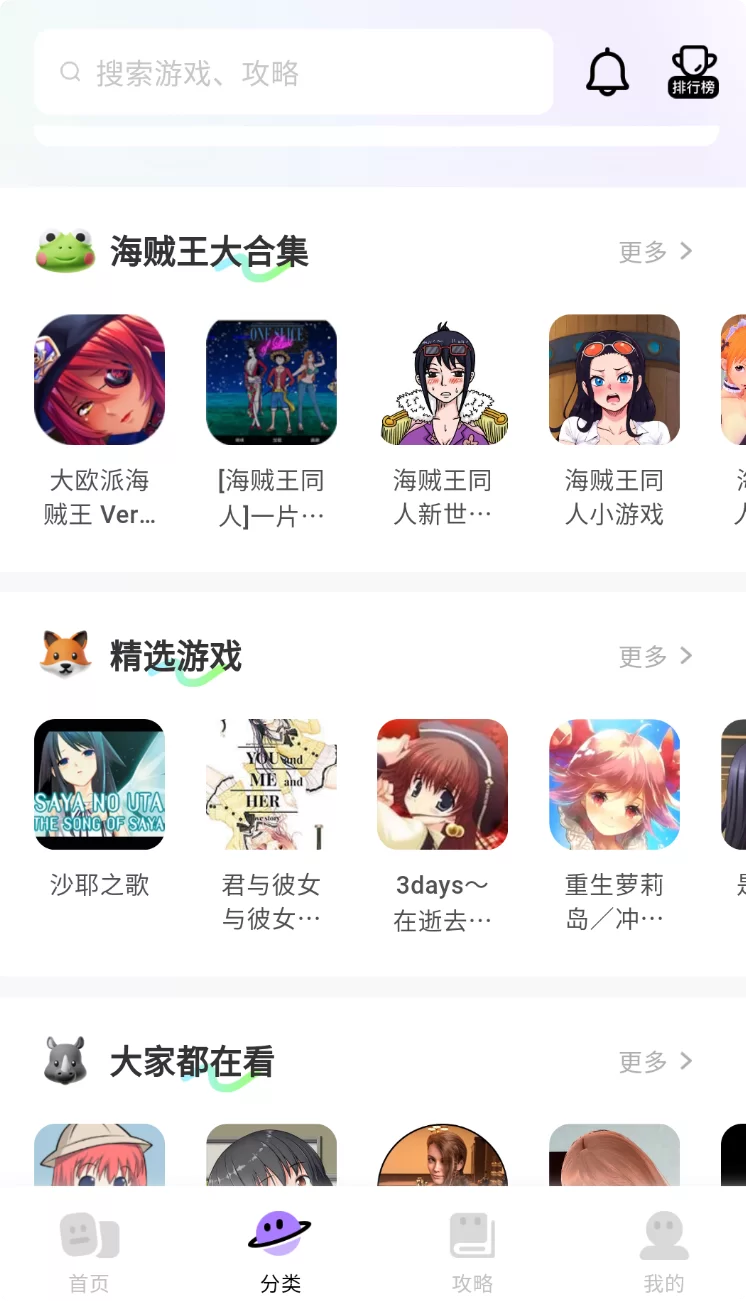Image resolution: width=746 pixels, height=1301 pixels.
Task: Show more in 大家都在看 section
Action: coord(655,1061)
